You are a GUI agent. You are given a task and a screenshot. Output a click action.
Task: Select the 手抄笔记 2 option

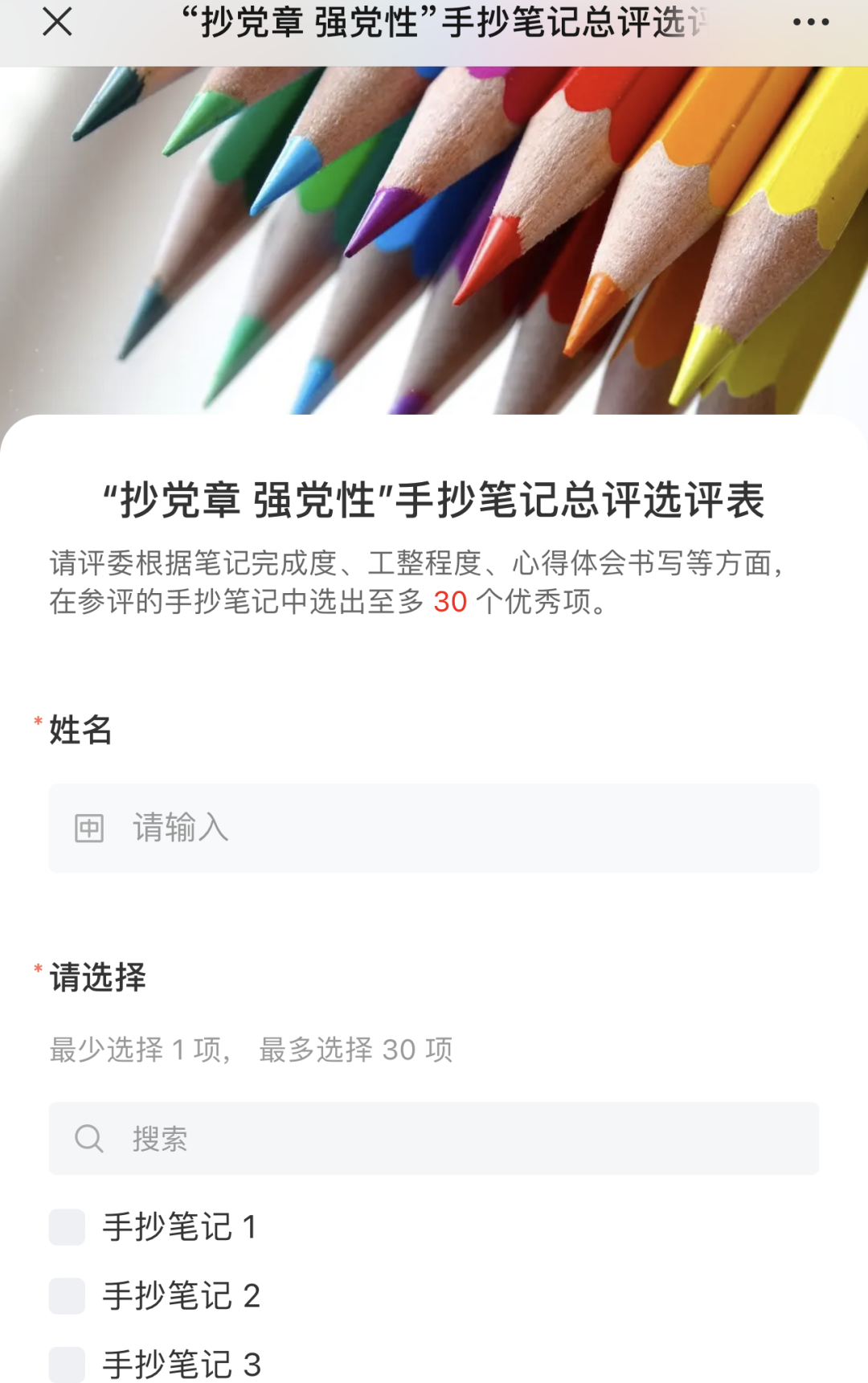(68, 1296)
